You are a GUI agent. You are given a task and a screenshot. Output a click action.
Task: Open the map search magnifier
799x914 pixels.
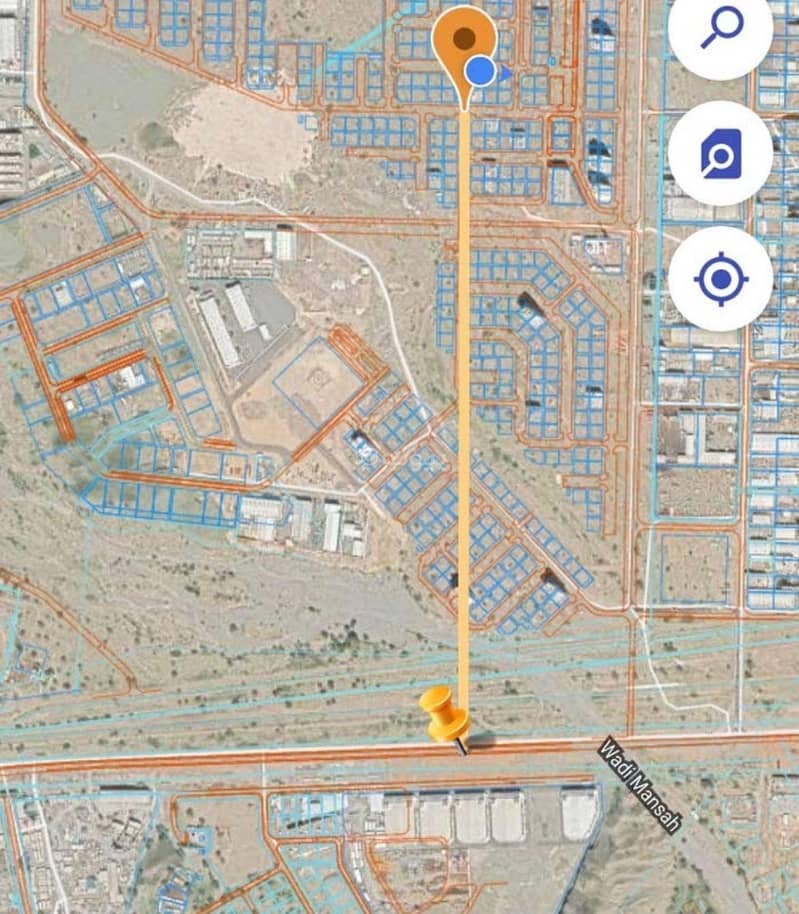click(720, 30)
